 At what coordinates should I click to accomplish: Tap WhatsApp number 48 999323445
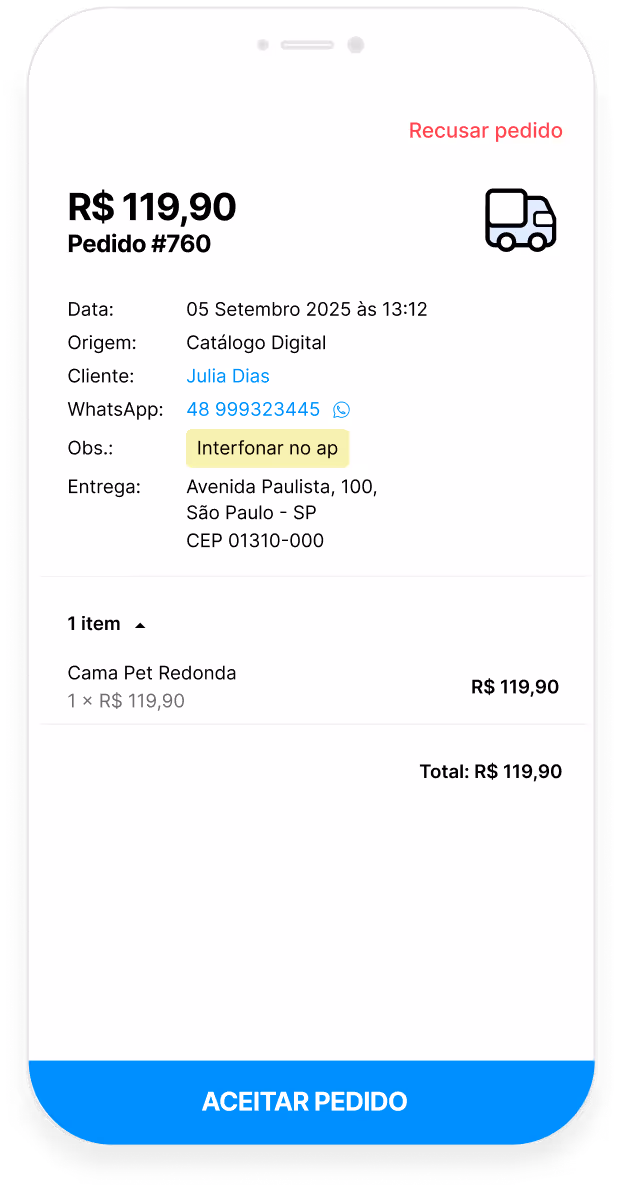pyautogui.click(x=253, y=409)
